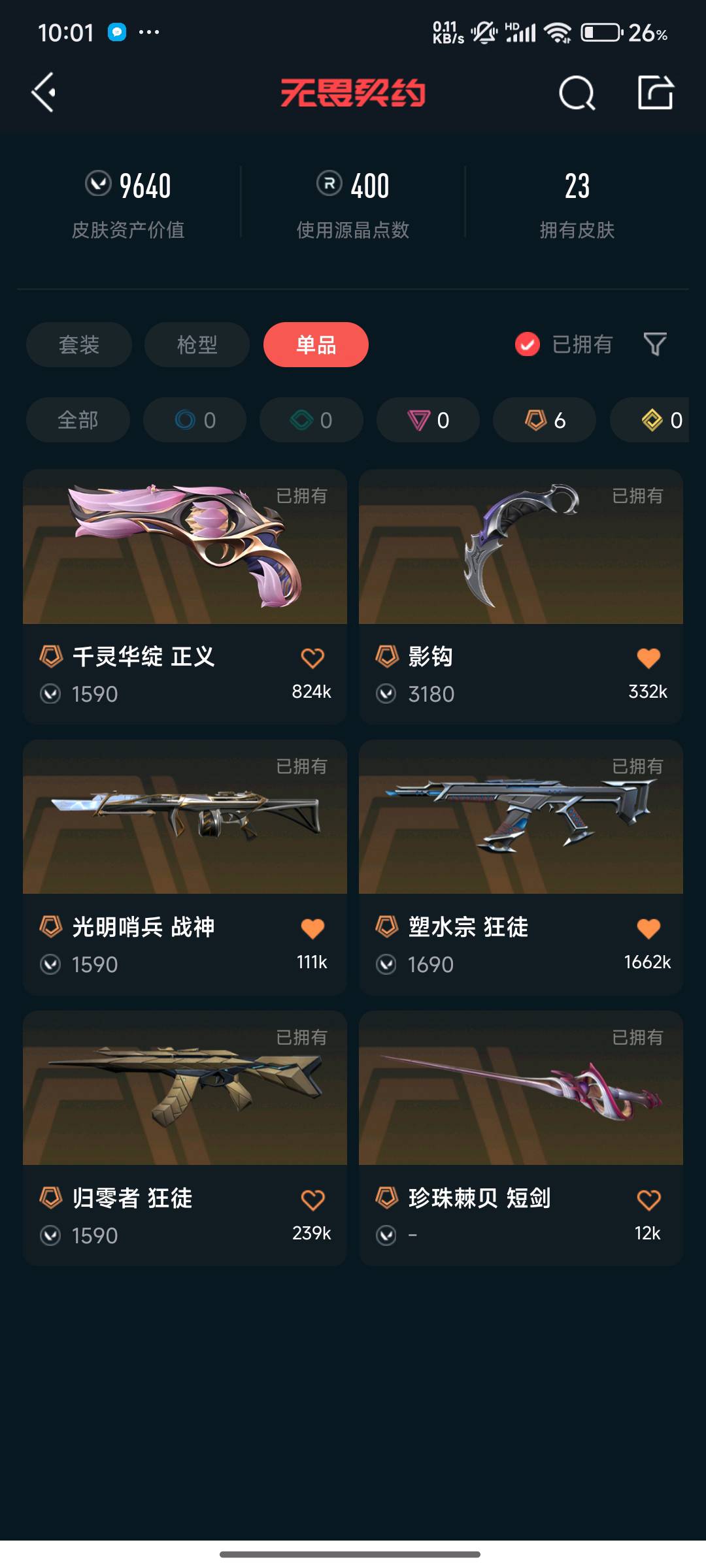Switch to the 枪型 tab
This screenshot has height=1568, width=706.
click(197, 344)
